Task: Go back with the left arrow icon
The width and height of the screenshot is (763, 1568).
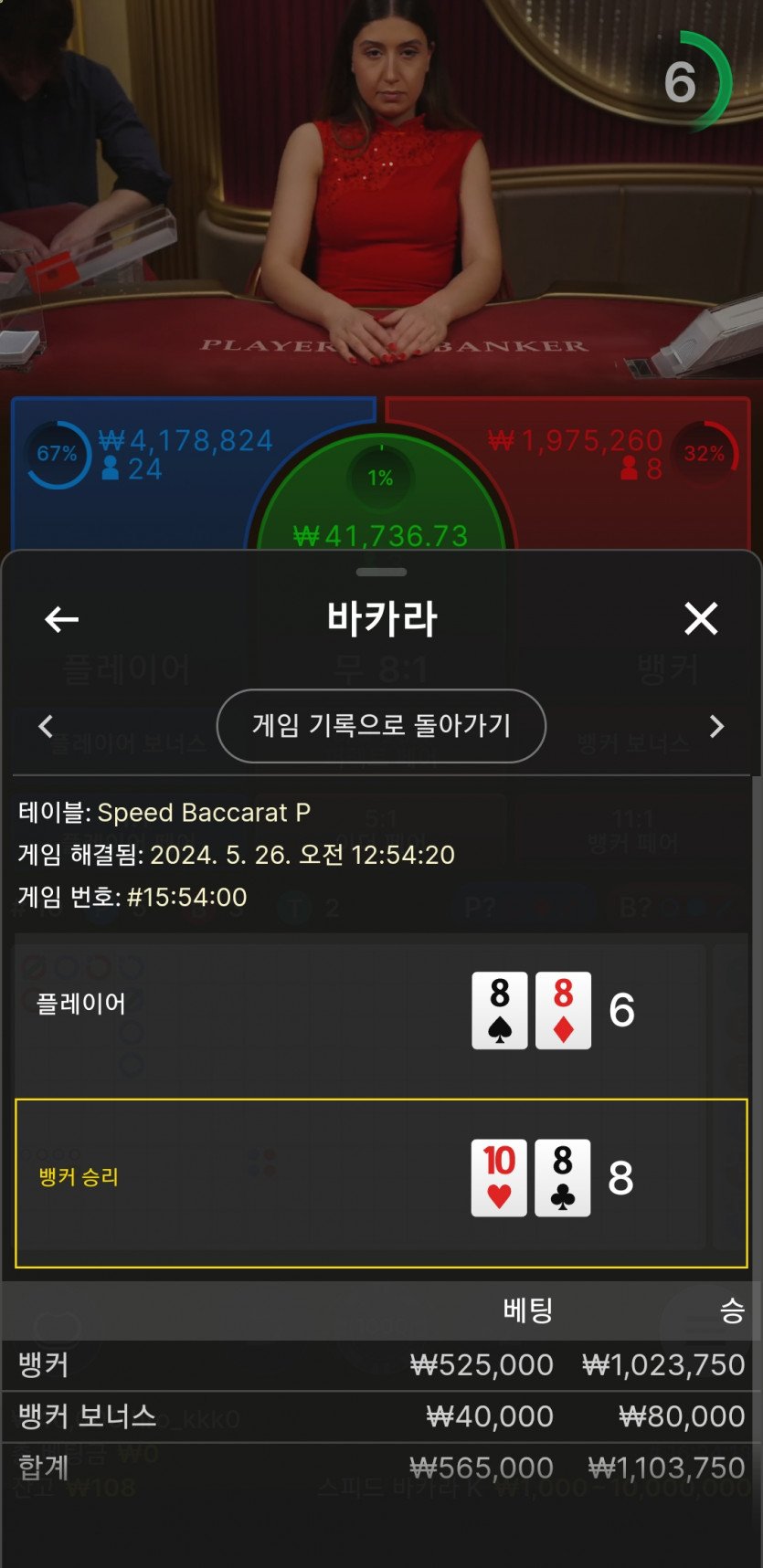Action: pos(61,619)
